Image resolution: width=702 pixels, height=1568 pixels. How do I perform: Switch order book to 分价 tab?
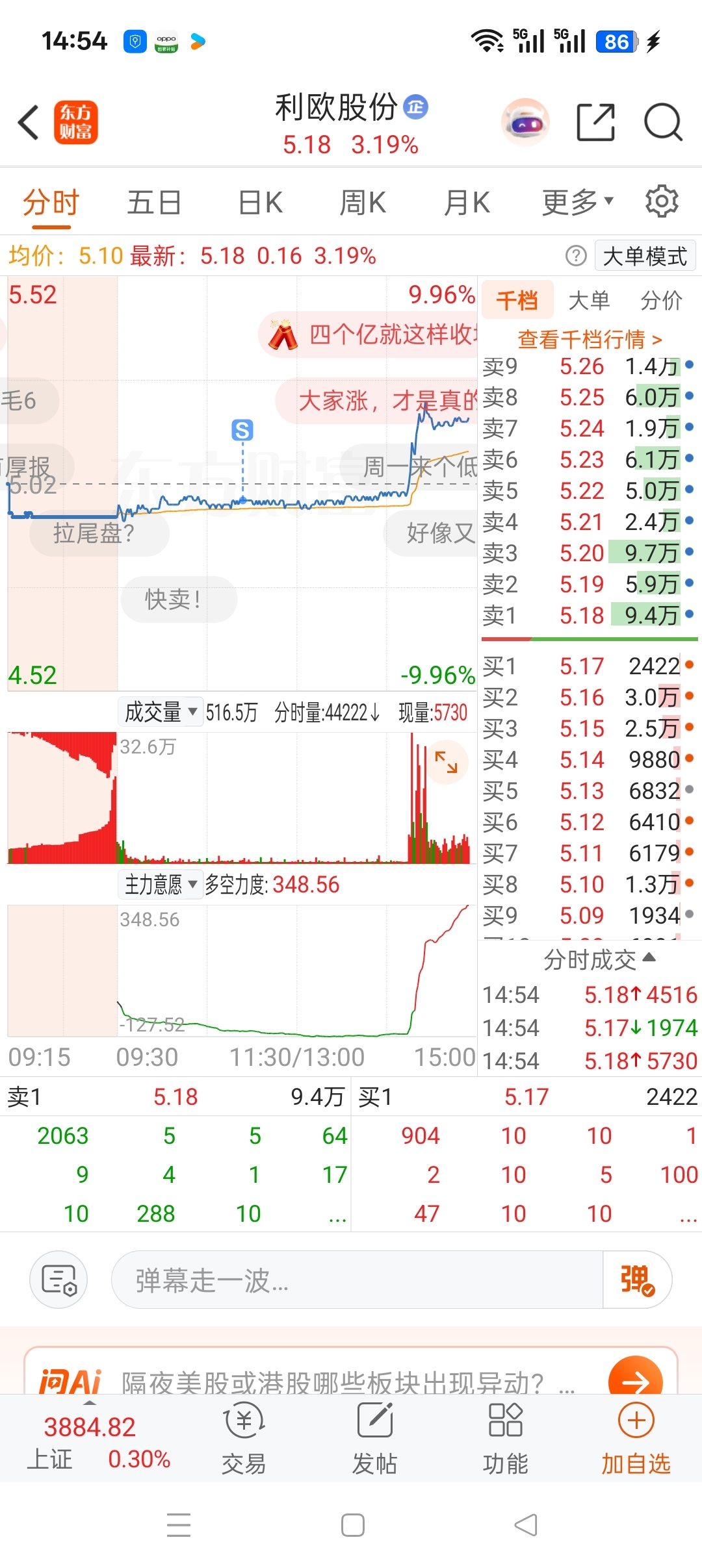point(661,300)
